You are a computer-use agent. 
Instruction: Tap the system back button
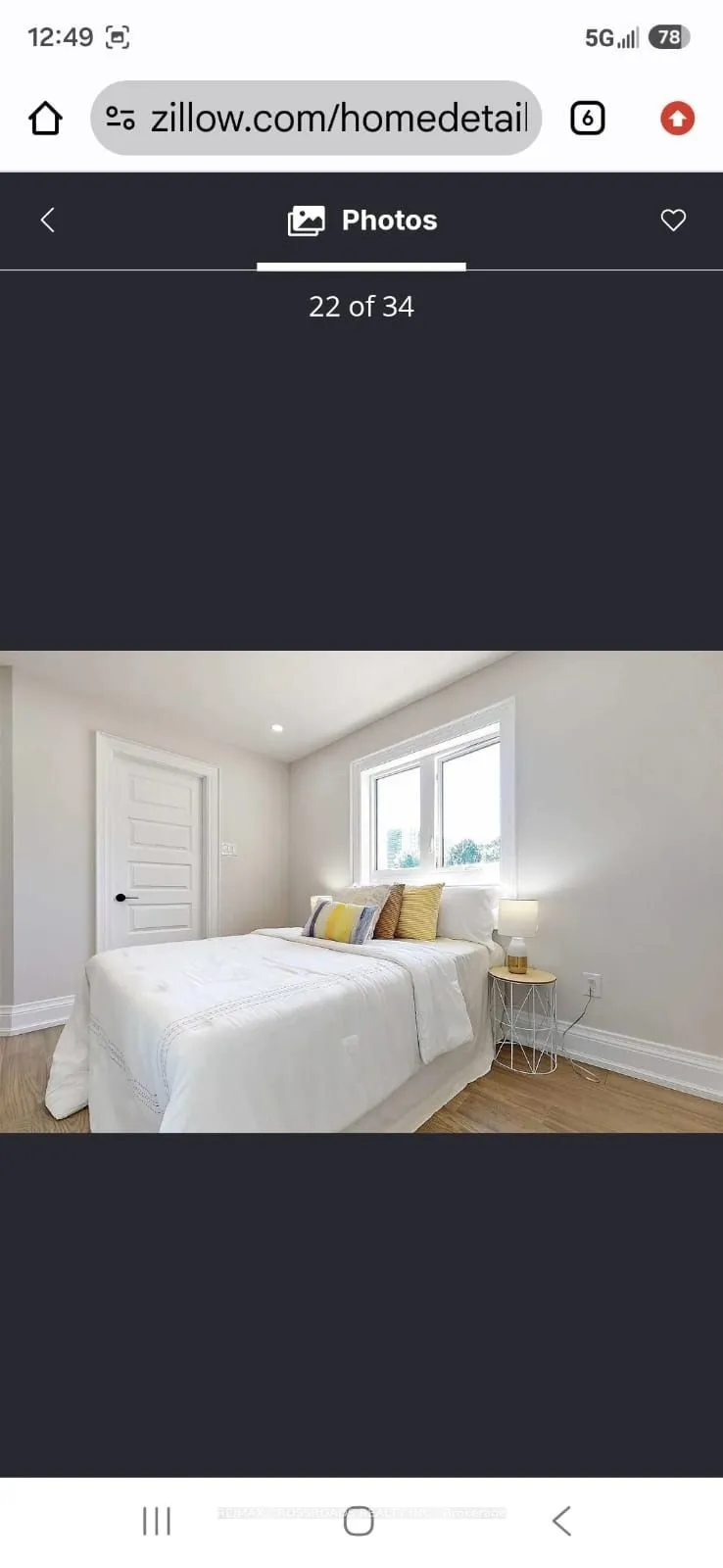[x=561, y=1521]
